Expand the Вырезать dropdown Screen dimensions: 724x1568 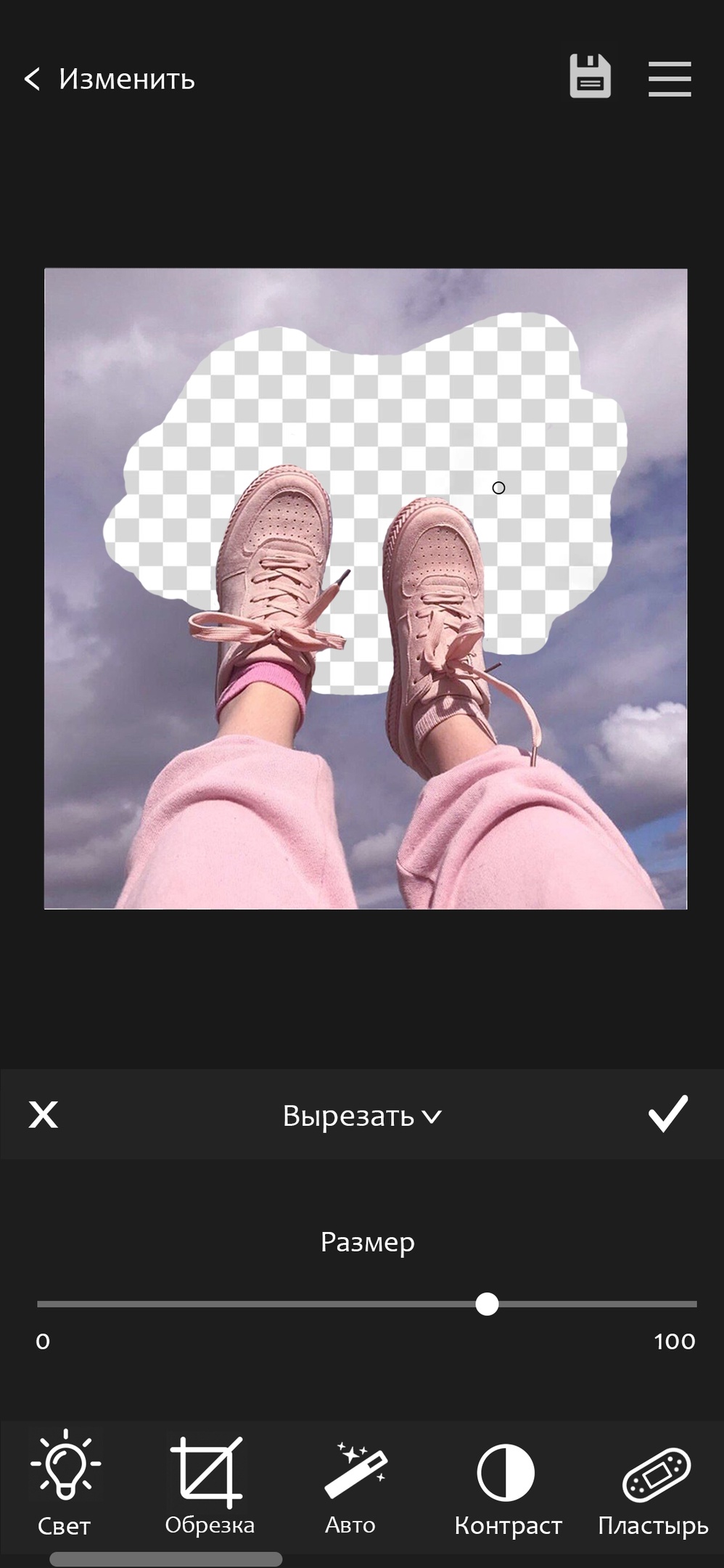click(362, 1116)
